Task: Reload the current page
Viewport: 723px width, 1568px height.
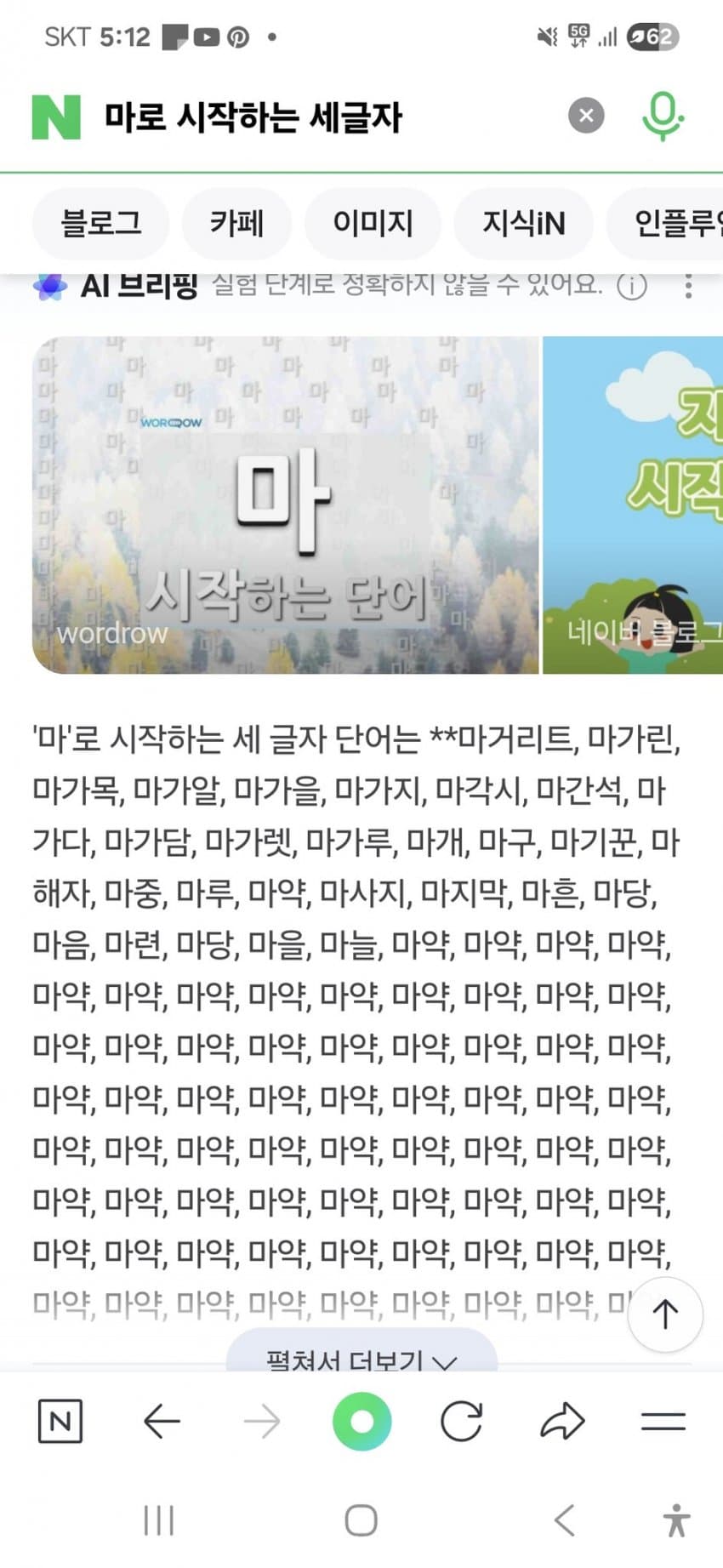Action: tap(461, 1421)
